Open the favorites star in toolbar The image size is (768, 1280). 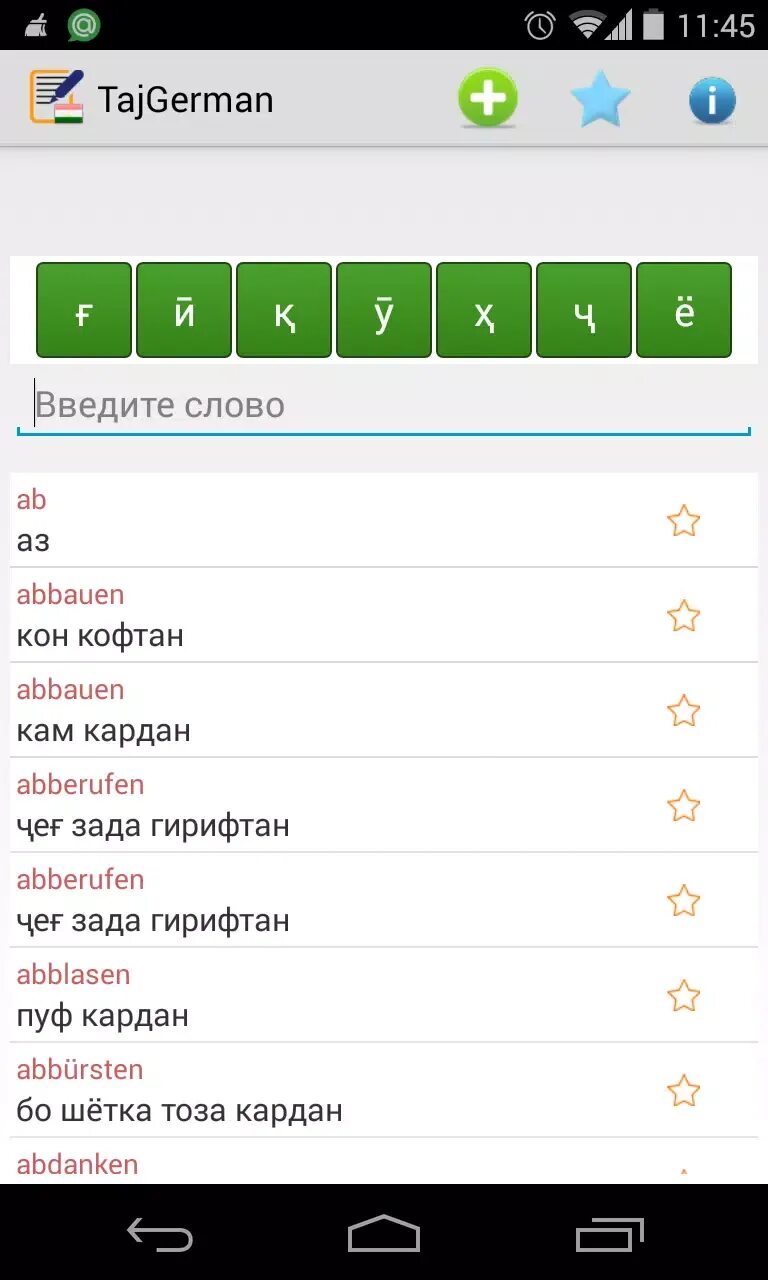pos(600,100)
